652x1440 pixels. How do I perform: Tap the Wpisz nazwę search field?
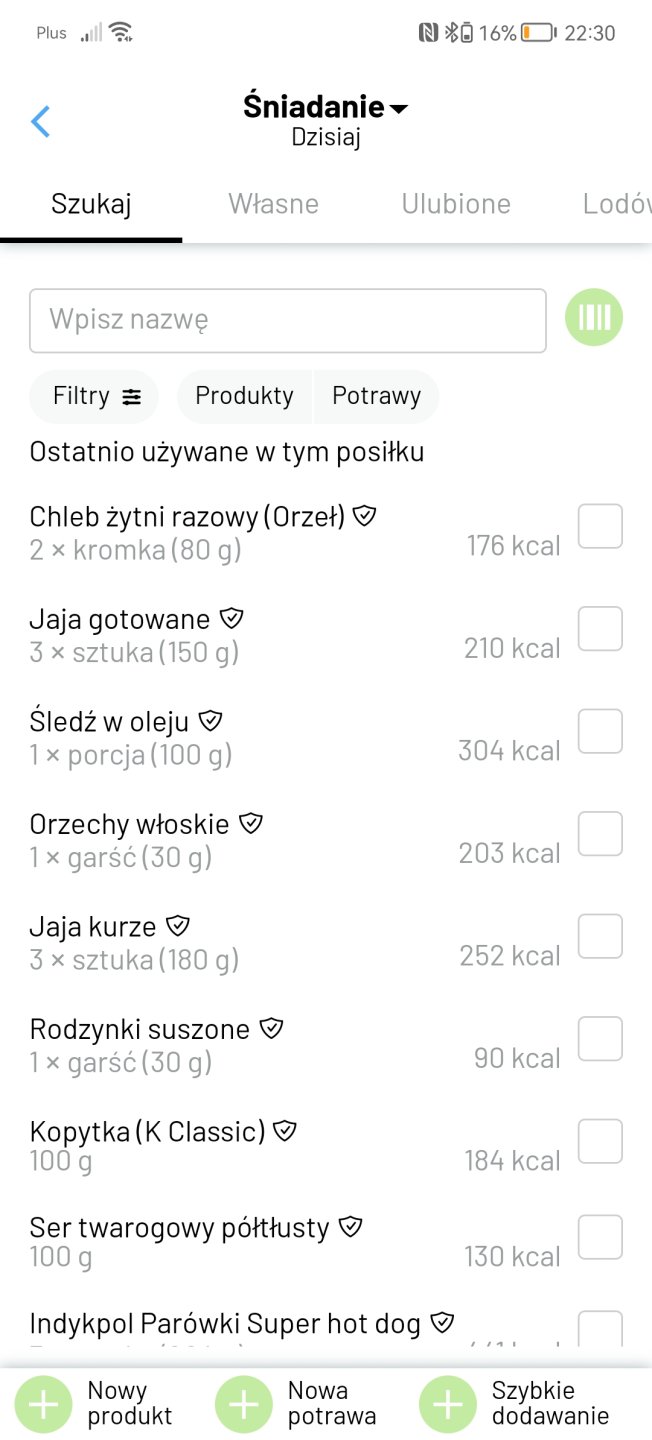click(x=288, y=321)
